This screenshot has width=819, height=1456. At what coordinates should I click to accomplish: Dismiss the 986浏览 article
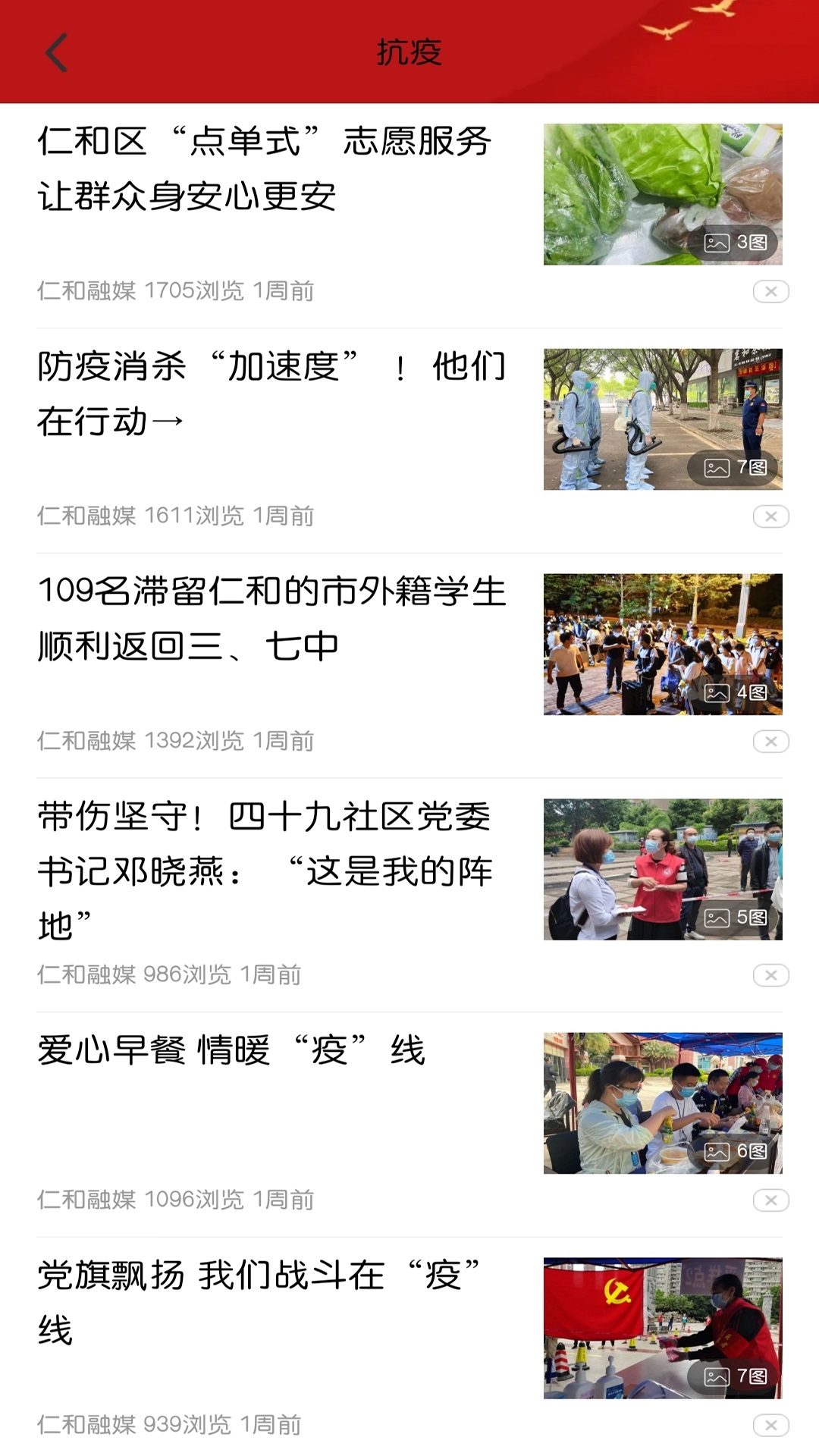(x=770, y=975)
